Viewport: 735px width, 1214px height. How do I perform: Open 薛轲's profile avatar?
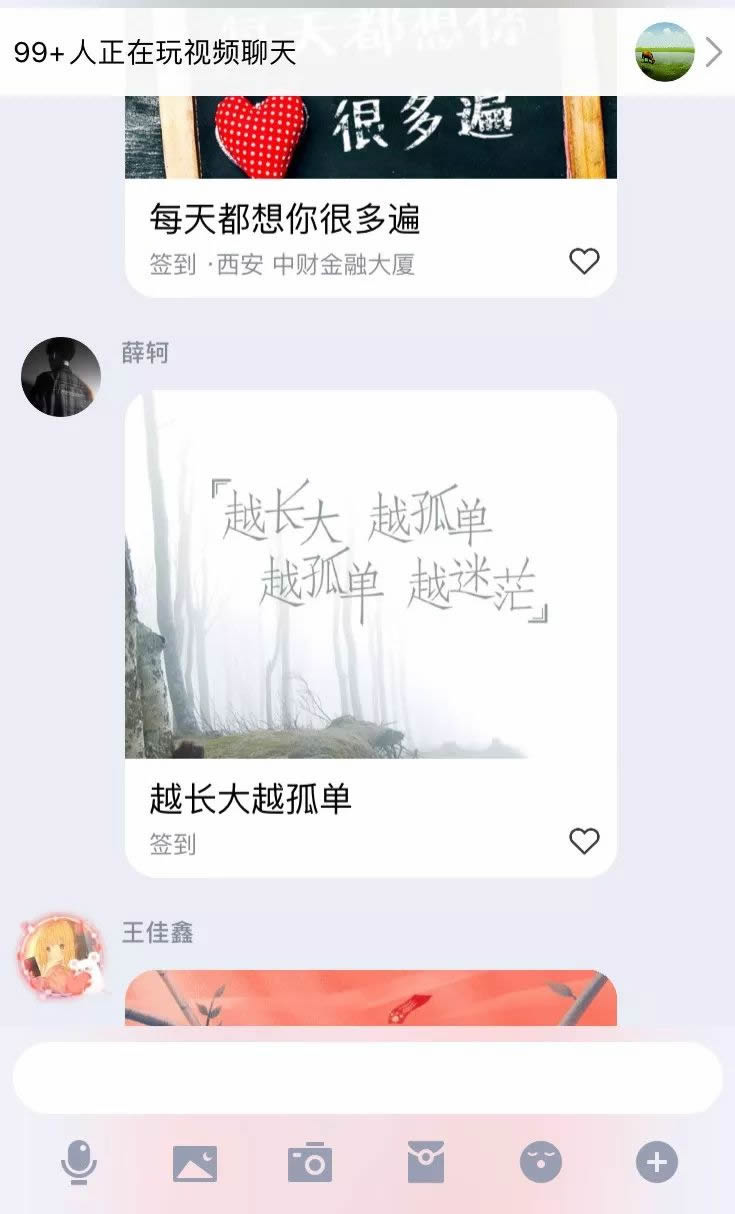tap(61, 377)
